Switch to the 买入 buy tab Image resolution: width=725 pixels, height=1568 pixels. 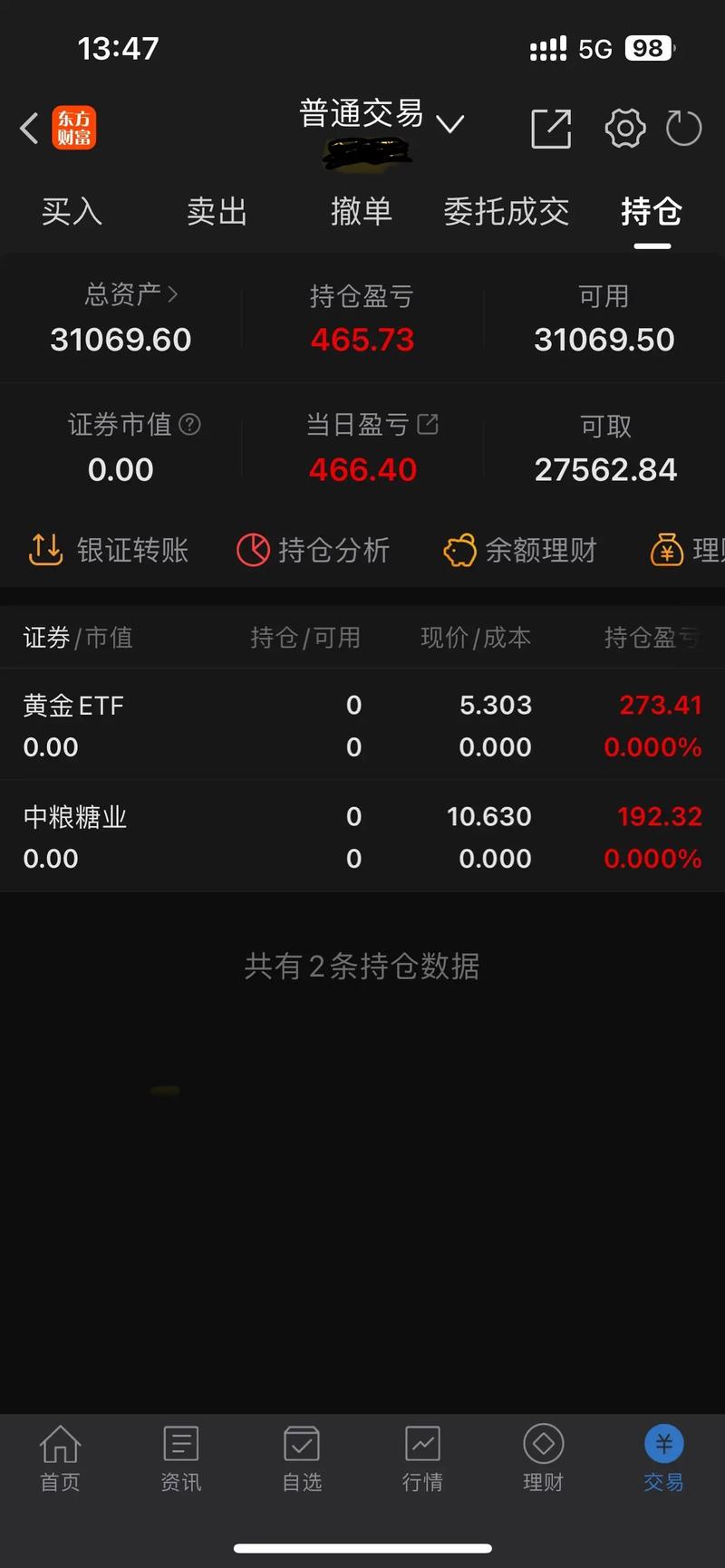tap(72, 212)
